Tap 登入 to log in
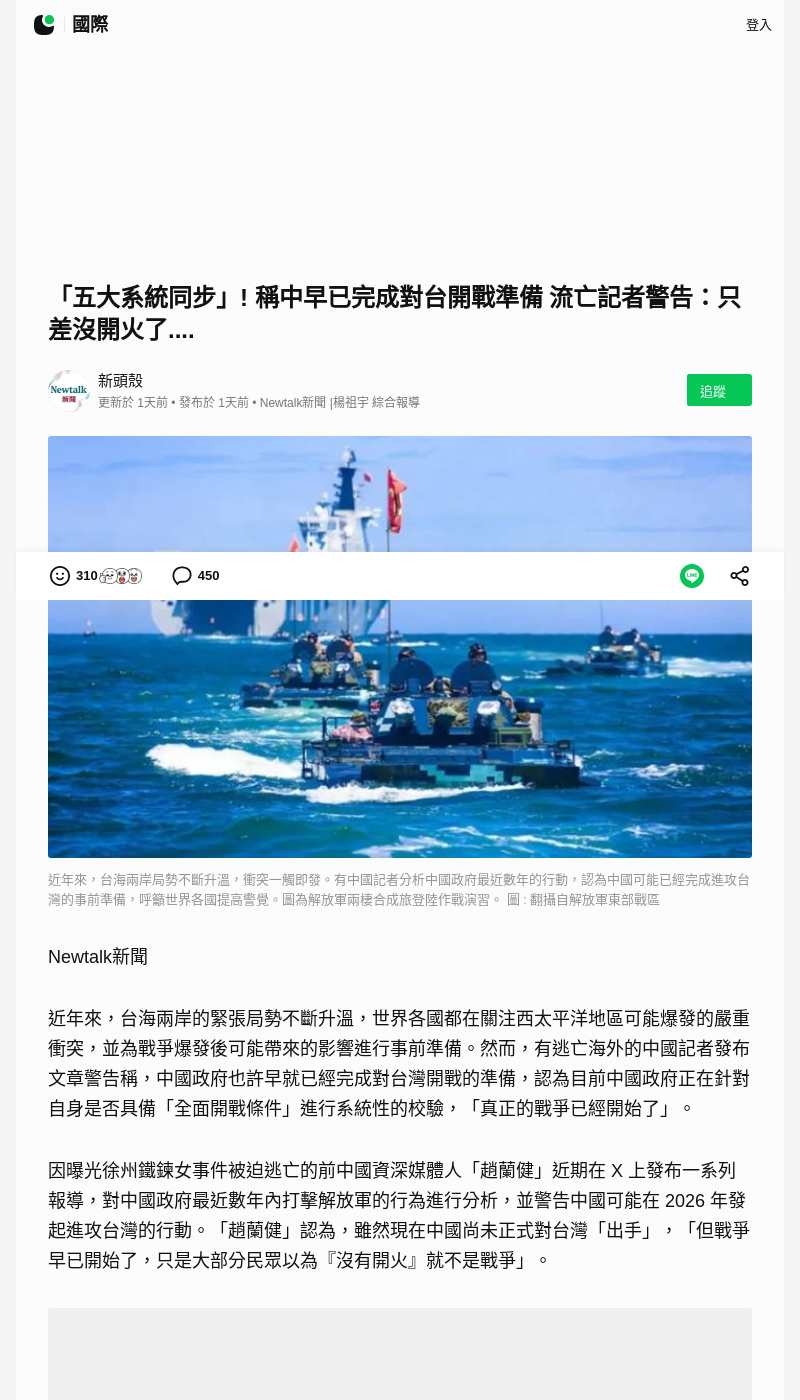The width and height of the screenshot is (800, 1400). coord(758,25)
